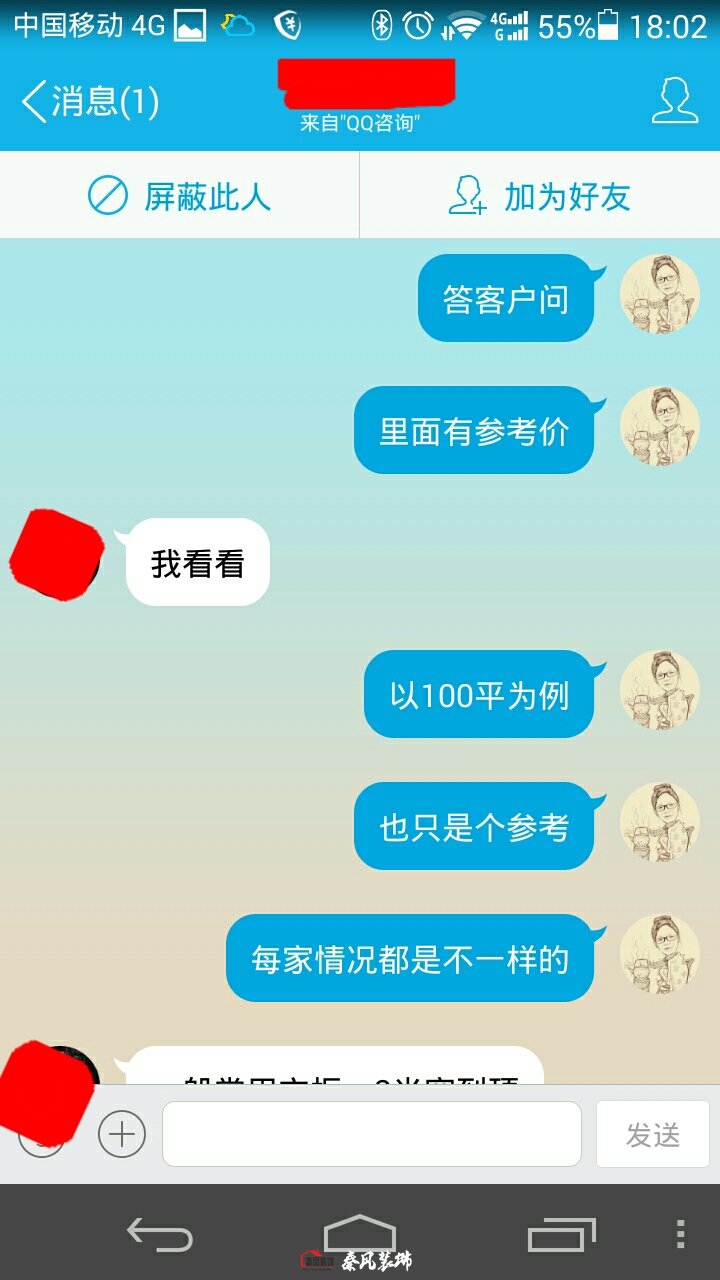This screenshot has width=720, height=1280.
Task: Open the plus attachment menu
Action: [122, 1134]
